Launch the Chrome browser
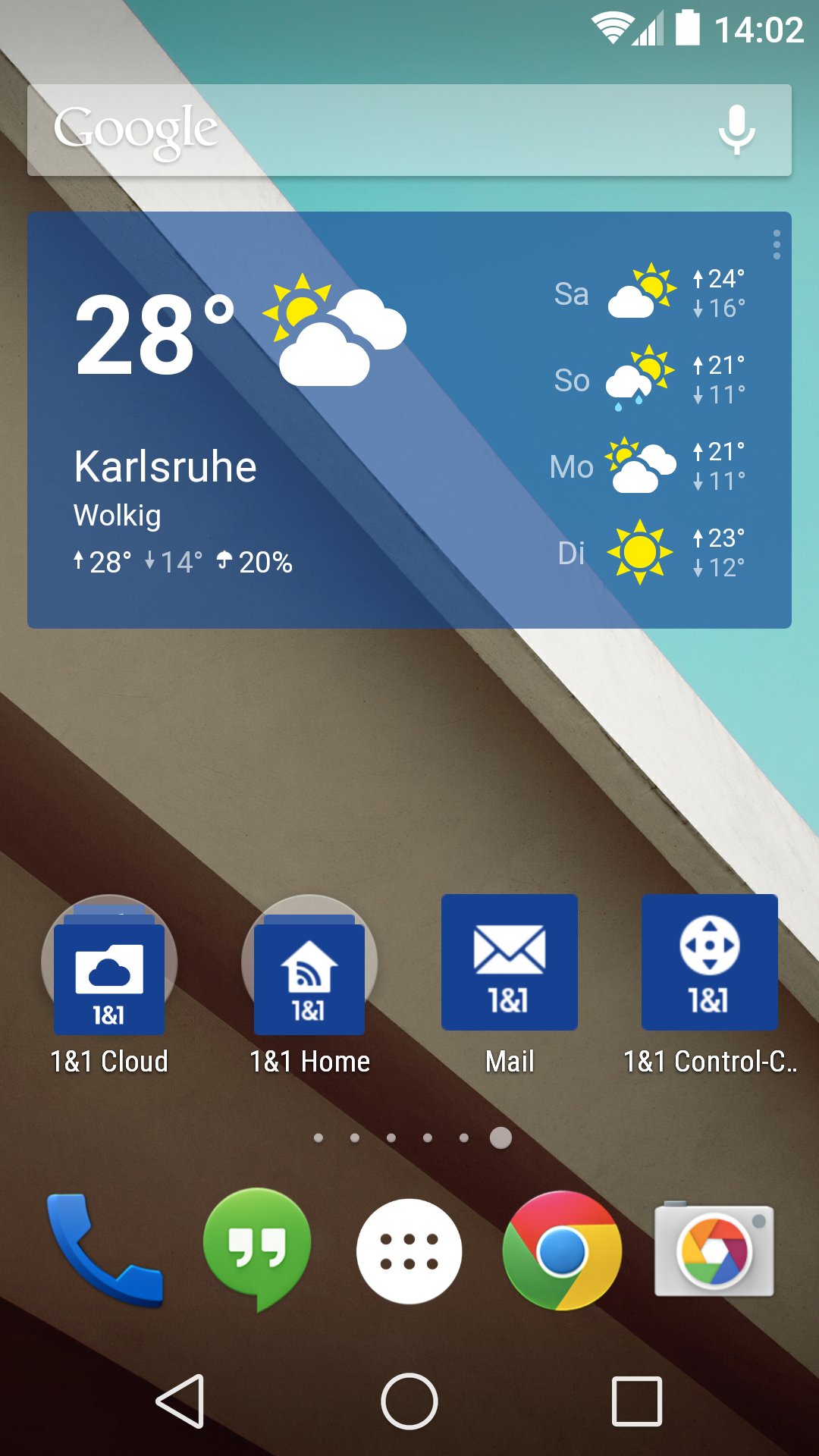Viewport: 819px width, 1456px height. (562, 1251)
